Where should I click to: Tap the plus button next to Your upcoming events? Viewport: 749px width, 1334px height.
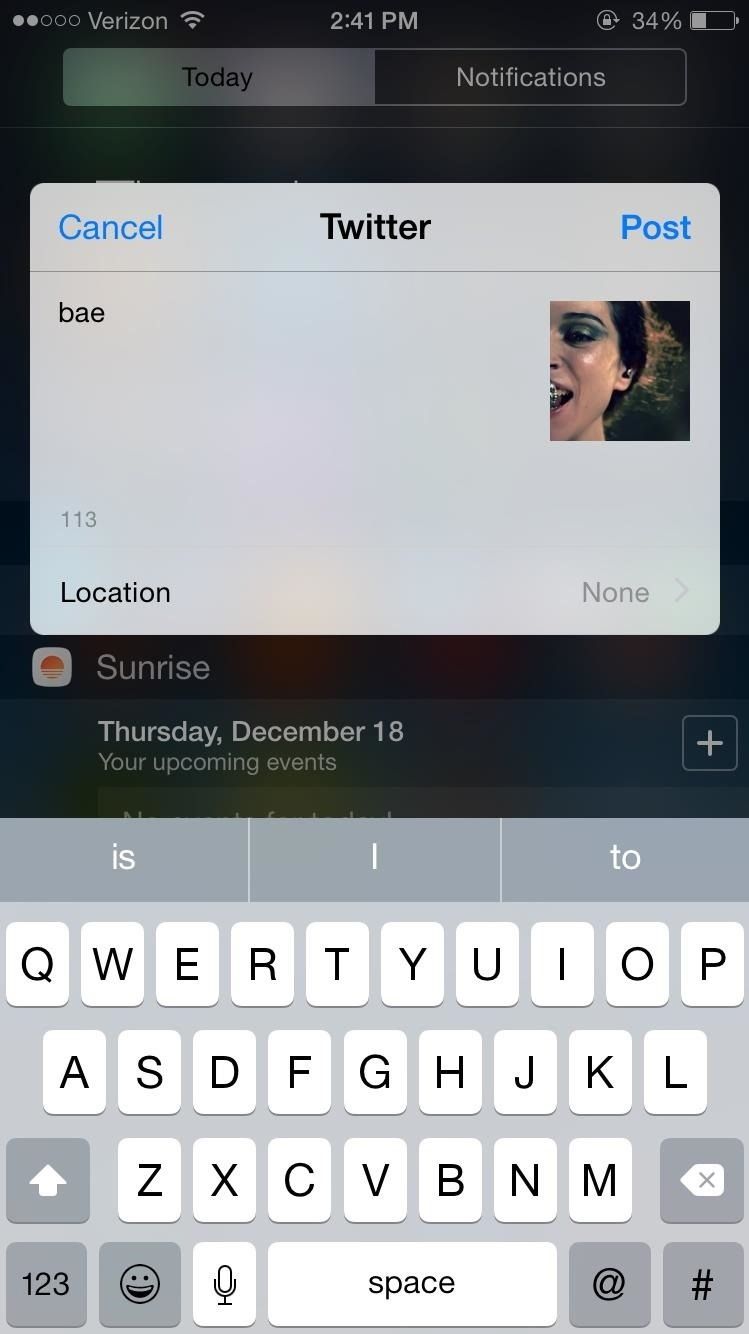(x=709, y=742)
